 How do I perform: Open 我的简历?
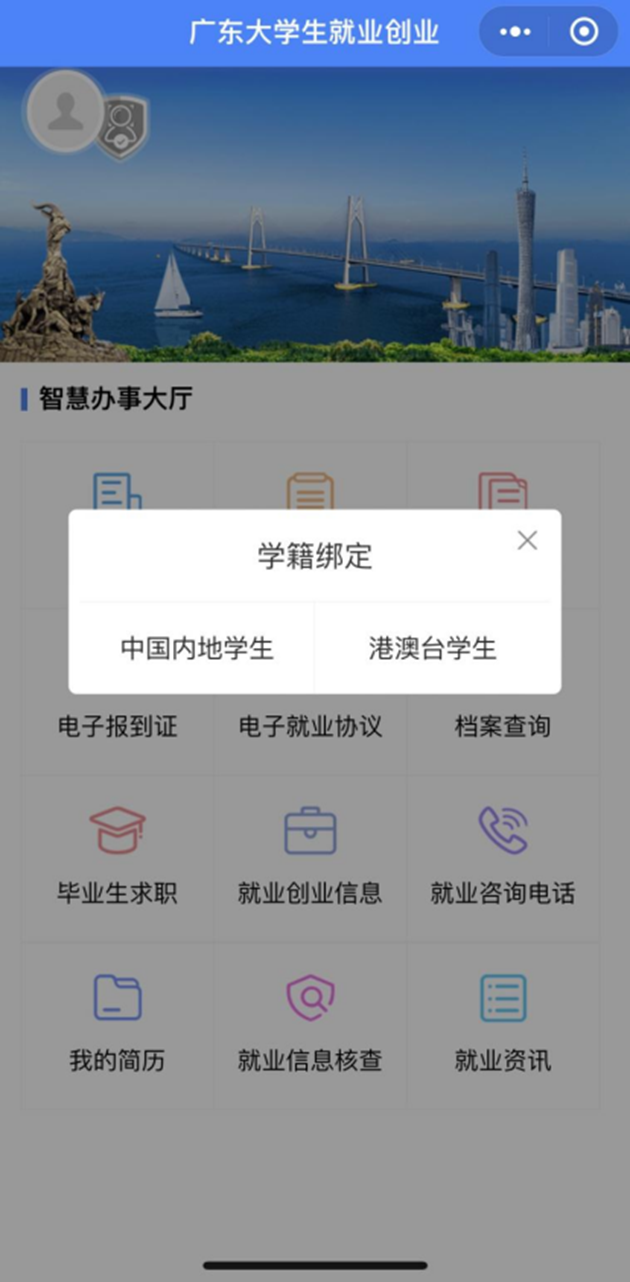(117, 1025)
